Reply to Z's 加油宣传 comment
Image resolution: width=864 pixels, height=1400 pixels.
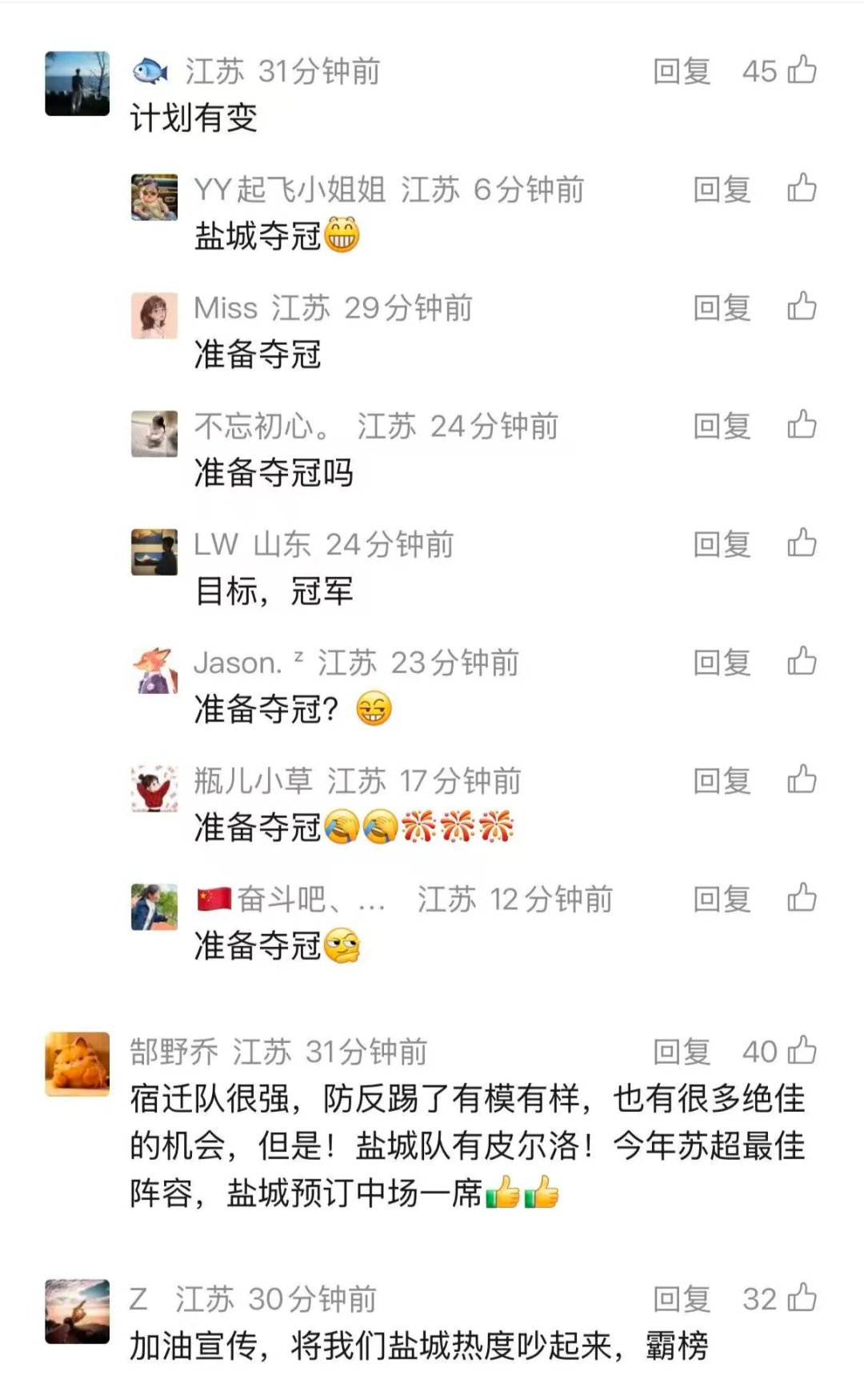tap(682, 1299)
